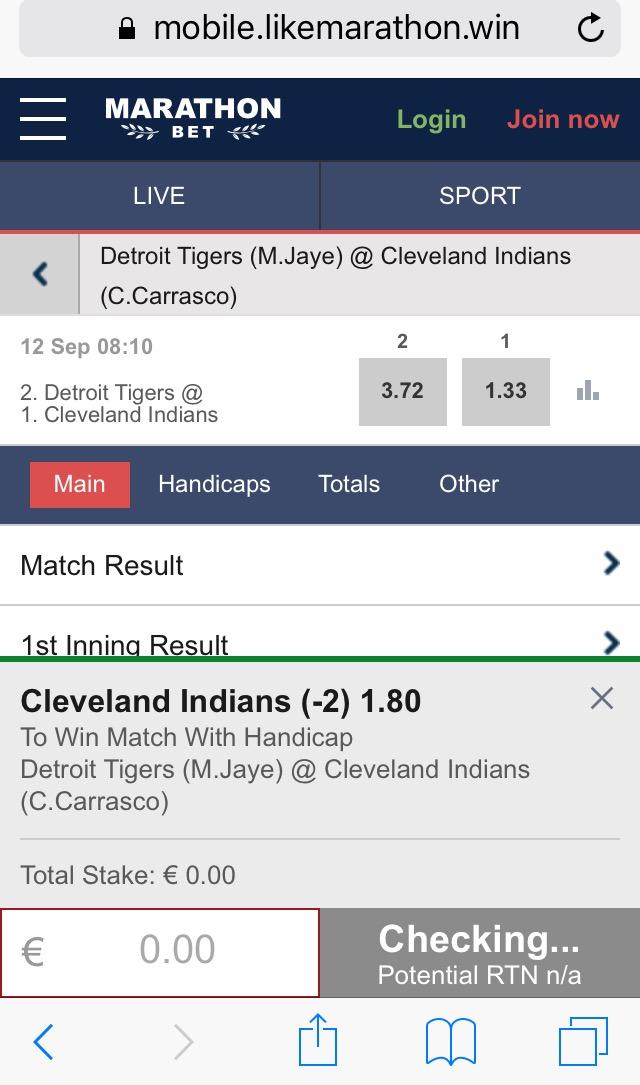Select the Main markets tab
The image size is (640, 1085).
pyautogui.click(x=80, y=484)
